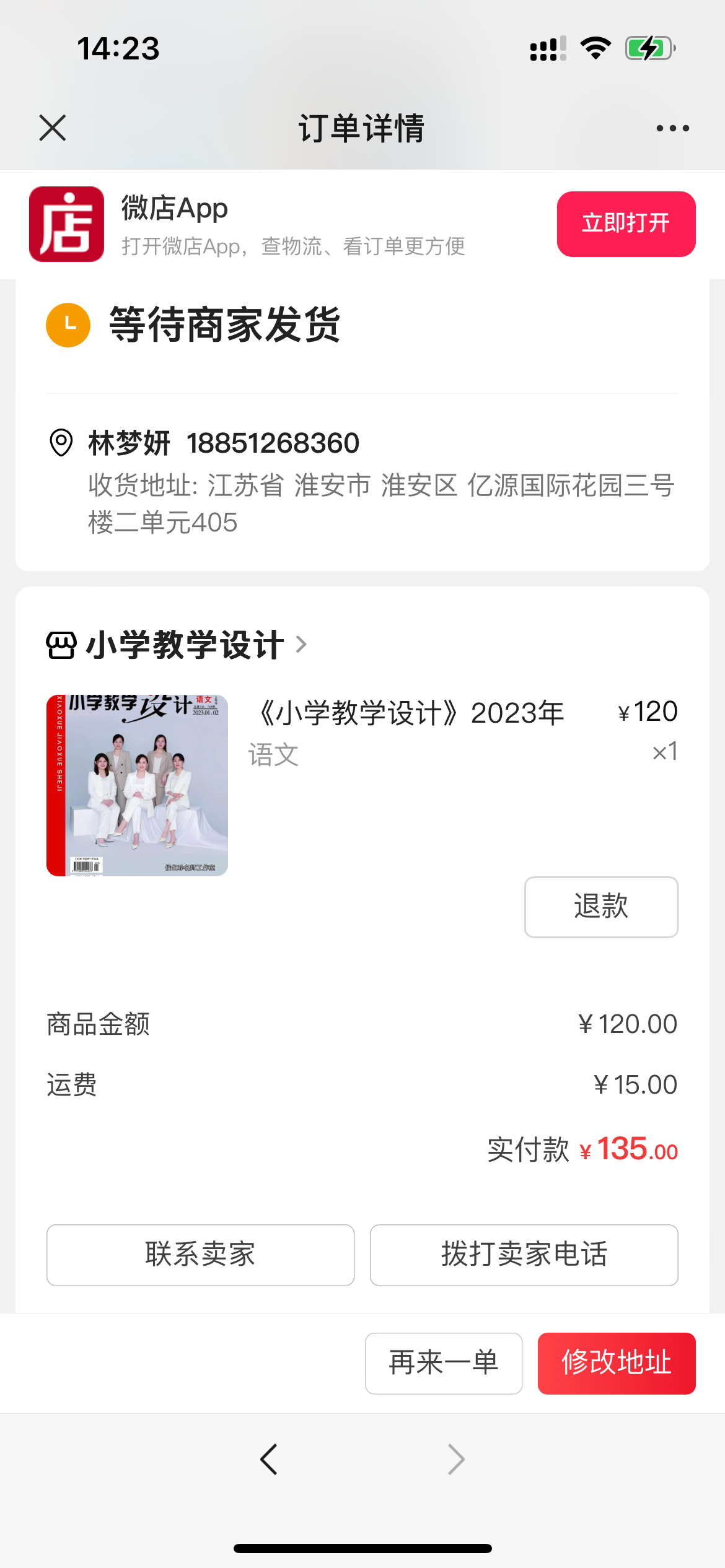The height and width of the screenshot is (1568, 725).
Task: Close the order details page
Action: 53,128
